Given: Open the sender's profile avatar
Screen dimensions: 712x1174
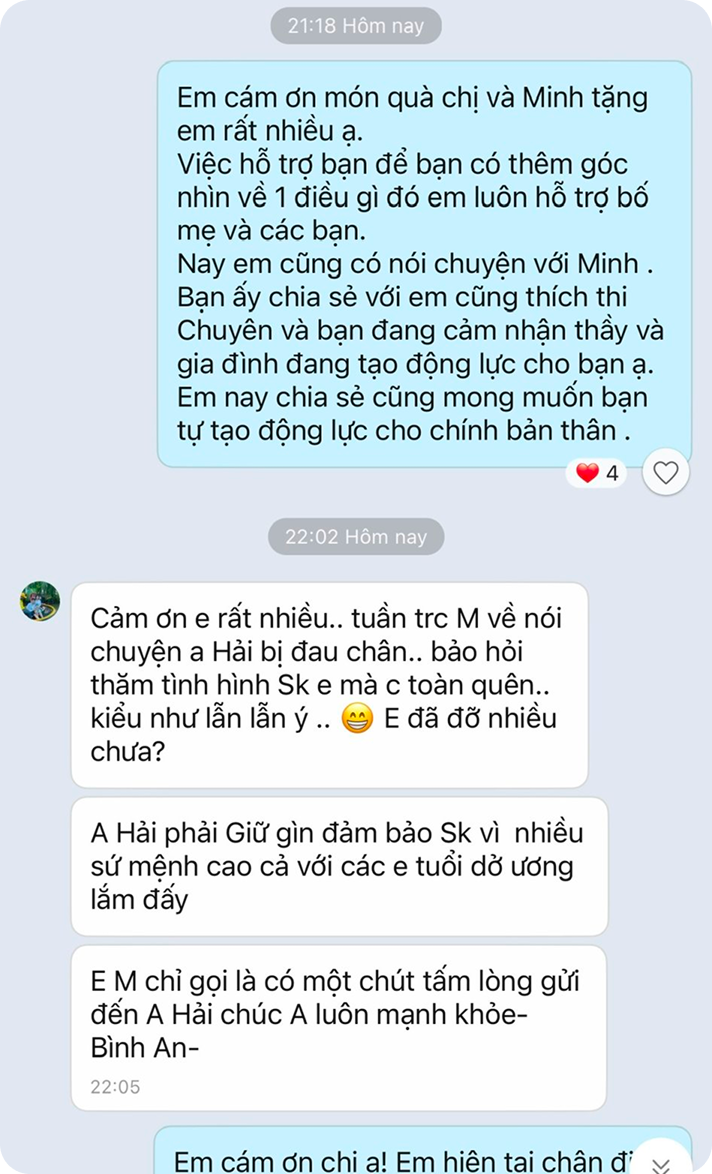Looking at the screenshot, I should [41, 601].
